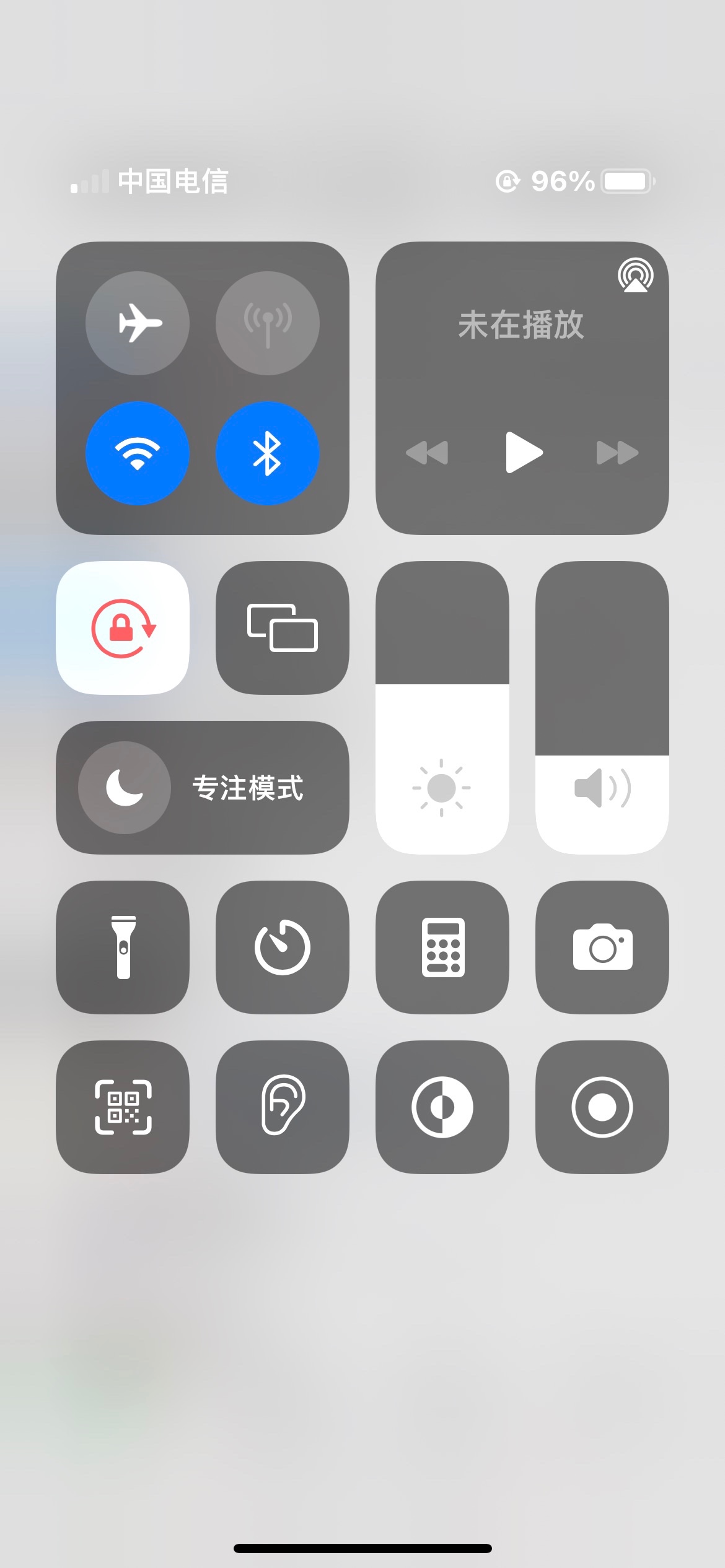Turn off Wi-Fi
This screenshot has height=1568, width=725.
point(138,453)
